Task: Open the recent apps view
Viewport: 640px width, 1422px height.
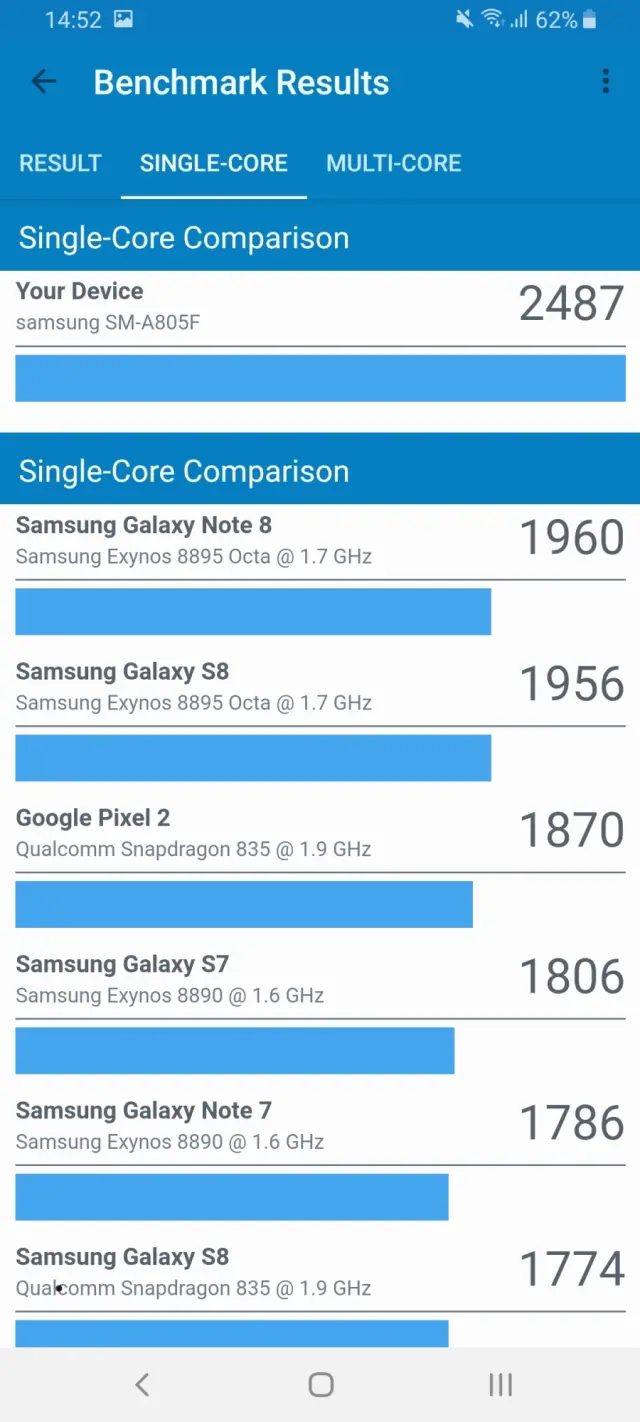Action: pos(500,1384)
